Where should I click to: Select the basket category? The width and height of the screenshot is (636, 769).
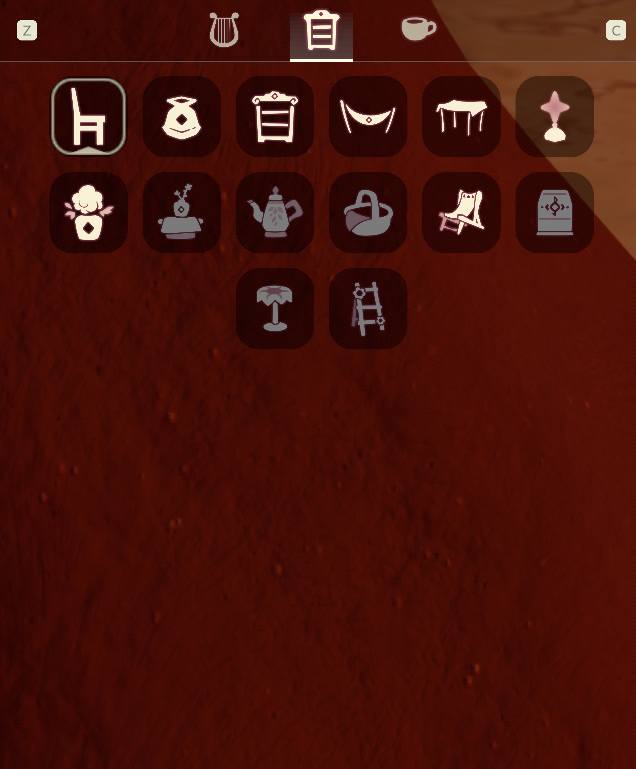click(x=368, y=212)
